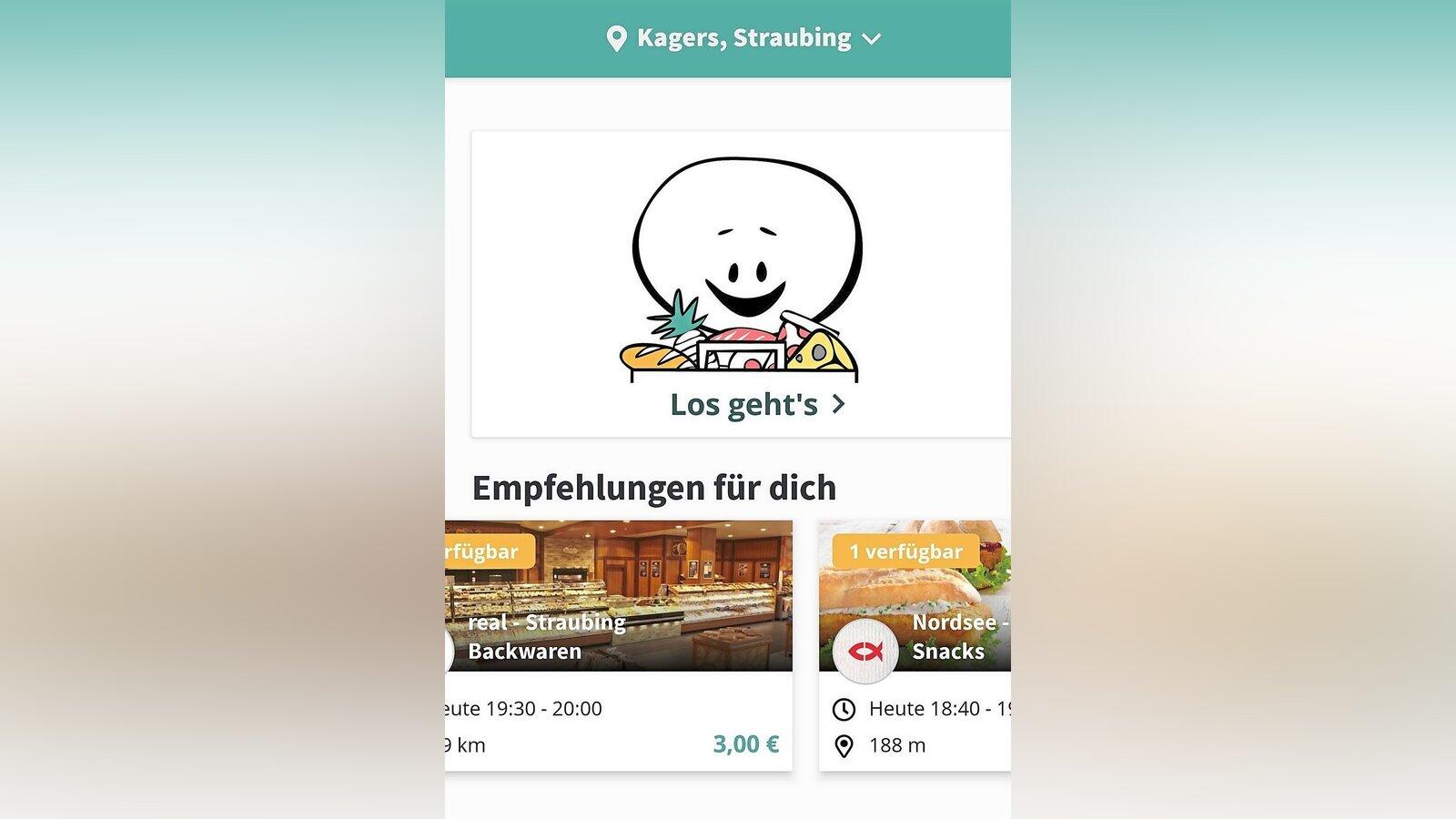This screenshot has width=1456, height=819.
Task: Open the Nordsee Snacks offer card
Action: [x=915, y=644]
